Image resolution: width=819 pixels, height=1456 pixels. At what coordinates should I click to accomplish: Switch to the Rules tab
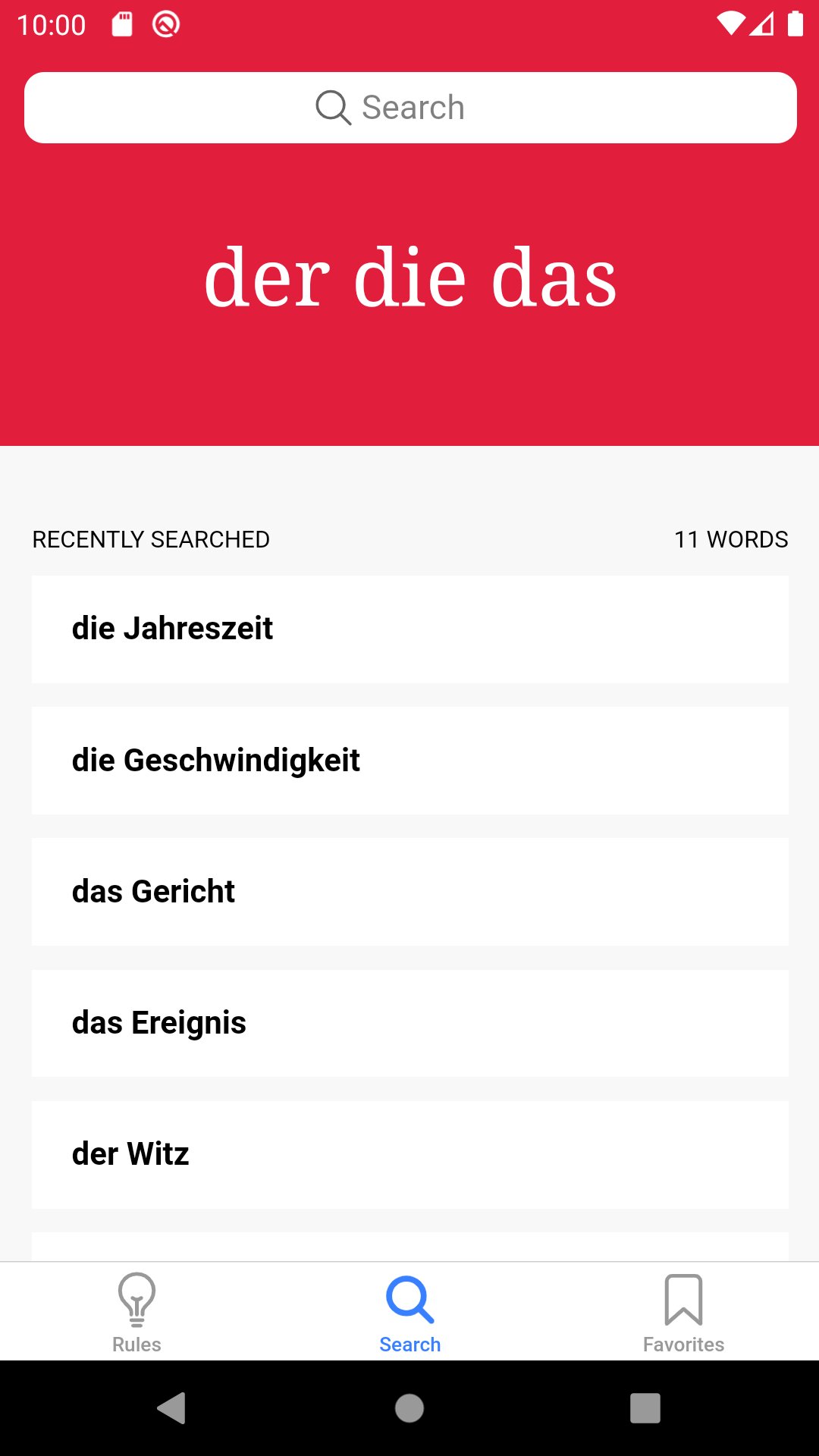(x=136, y=1313)
